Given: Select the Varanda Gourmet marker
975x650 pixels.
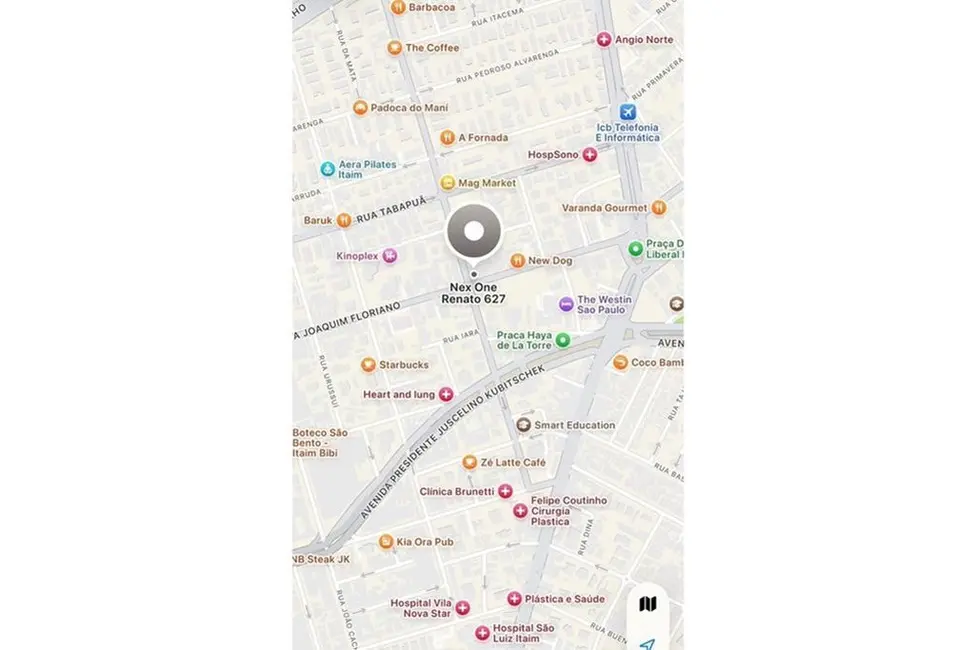Looking at the screenshot, I should coord(659,208).
